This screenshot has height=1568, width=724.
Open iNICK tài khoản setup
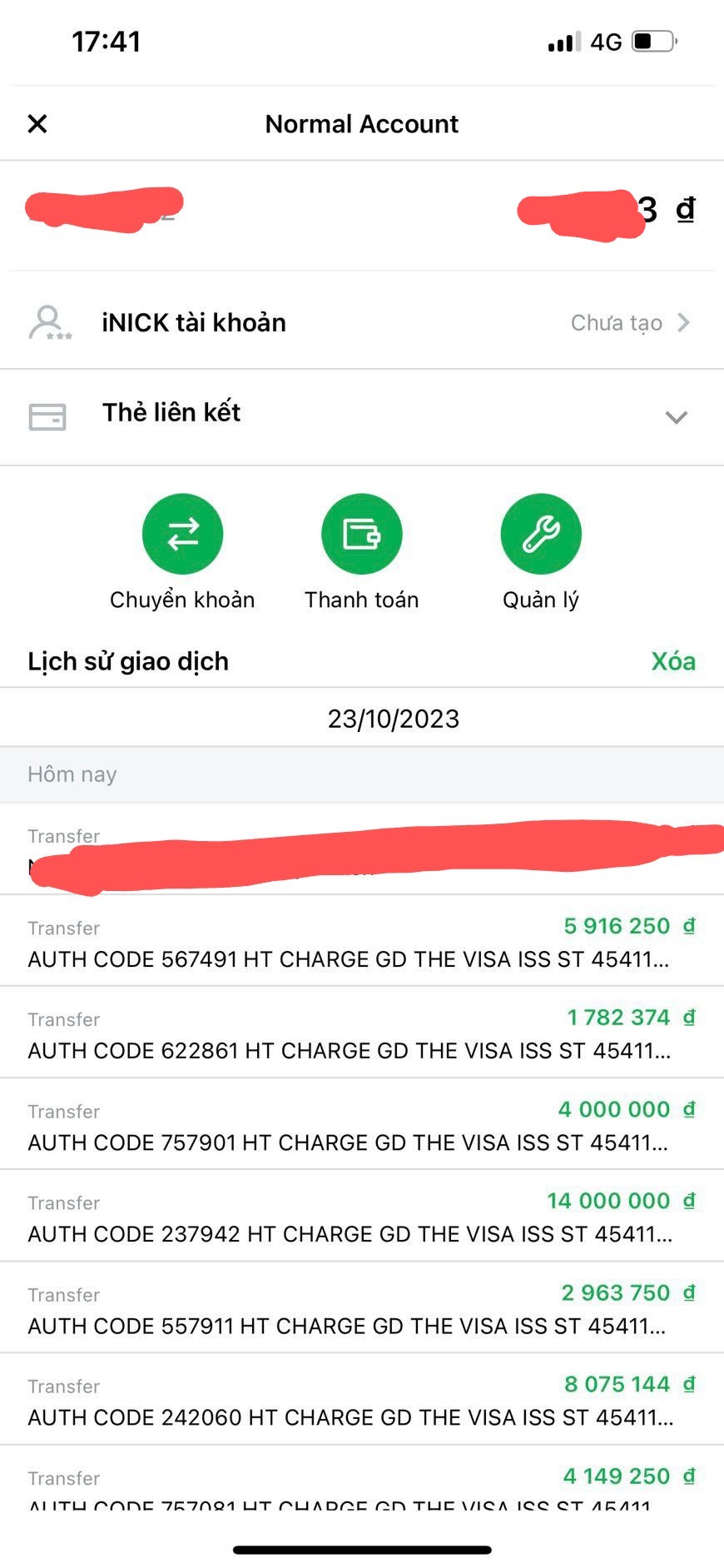pyautogui.click(x=361, y=322)
